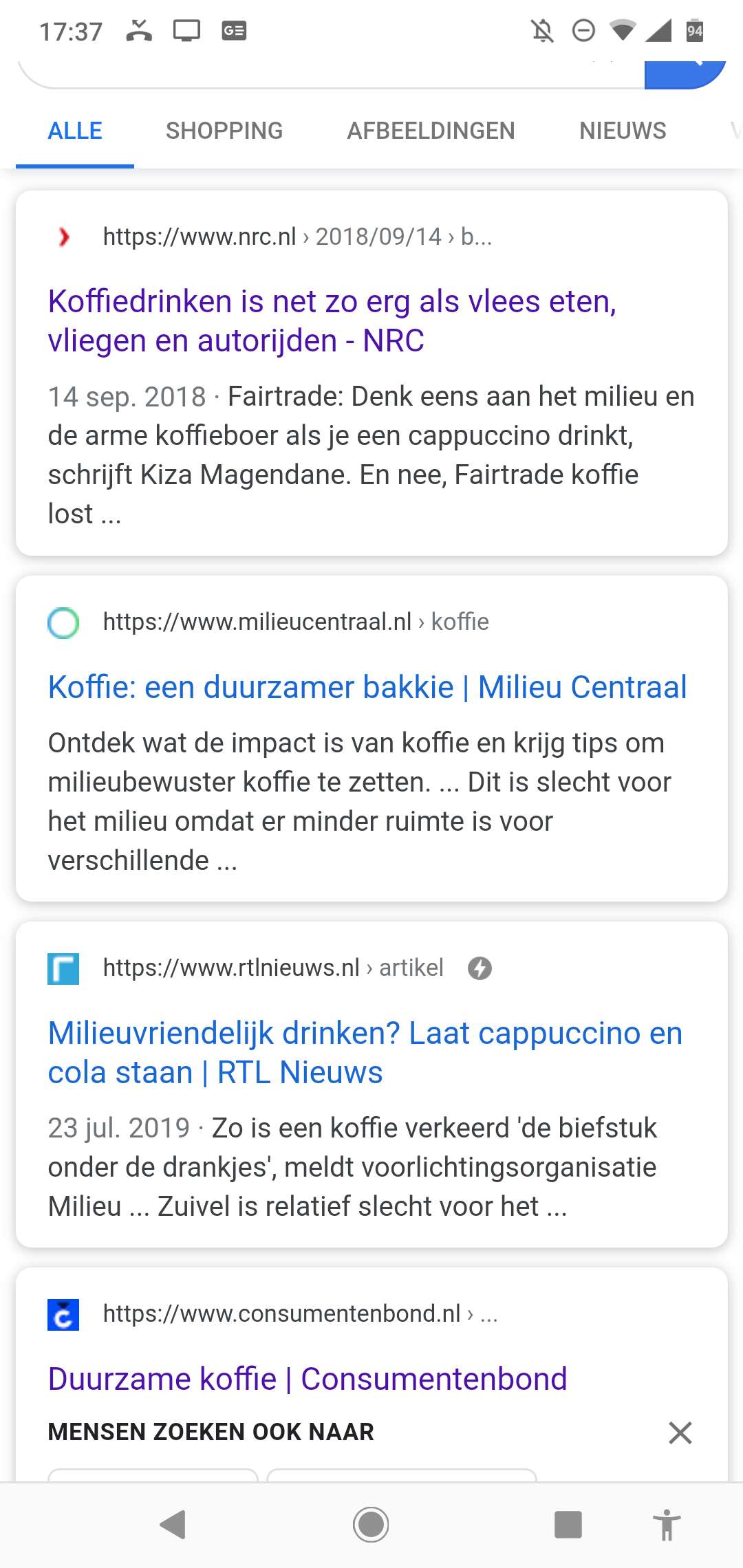The image size is (743, 1568).
Task: Open Duurzame koffie Consumentenbond result
Action: click(x=308, y=1379)
